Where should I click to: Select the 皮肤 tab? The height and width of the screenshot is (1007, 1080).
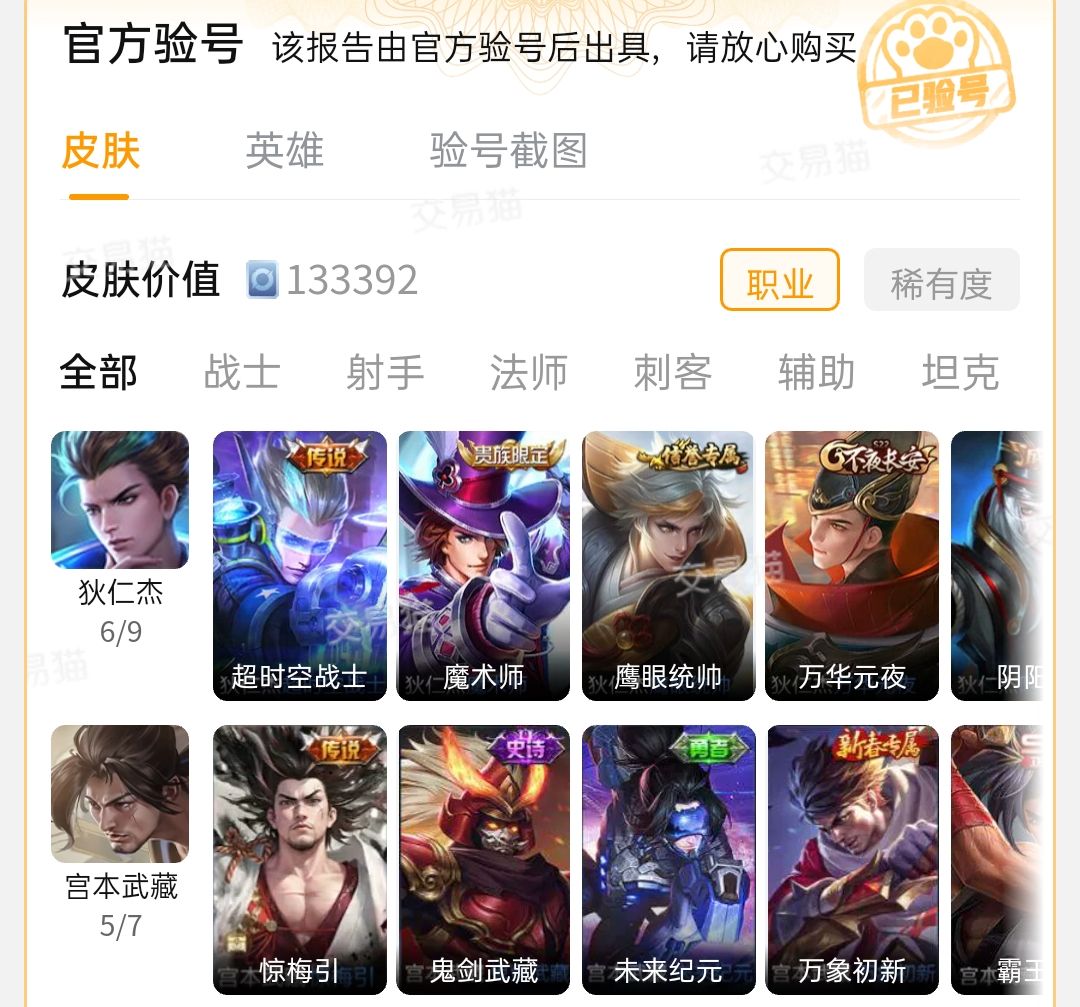[x=100, y=152]
